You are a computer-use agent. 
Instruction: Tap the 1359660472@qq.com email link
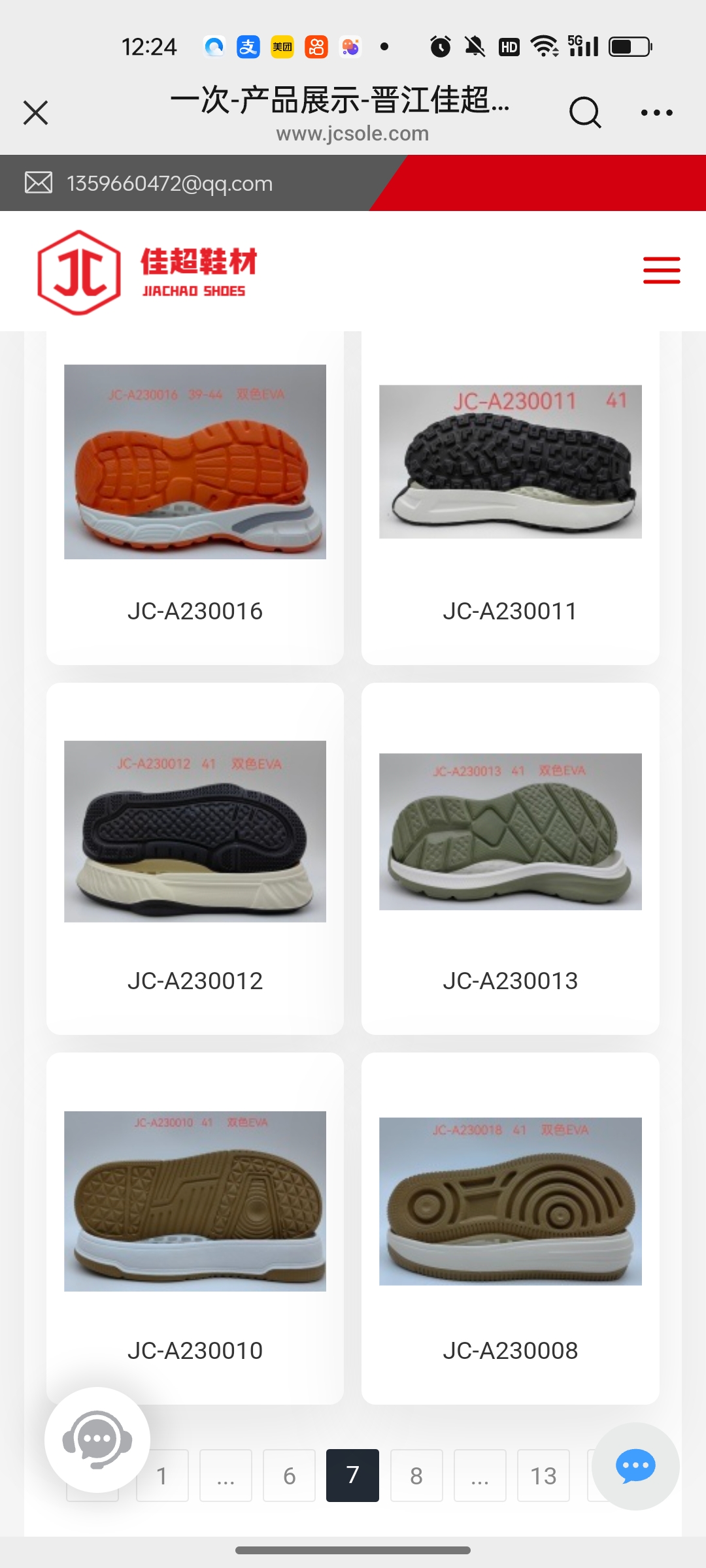[x=169, y=184]
